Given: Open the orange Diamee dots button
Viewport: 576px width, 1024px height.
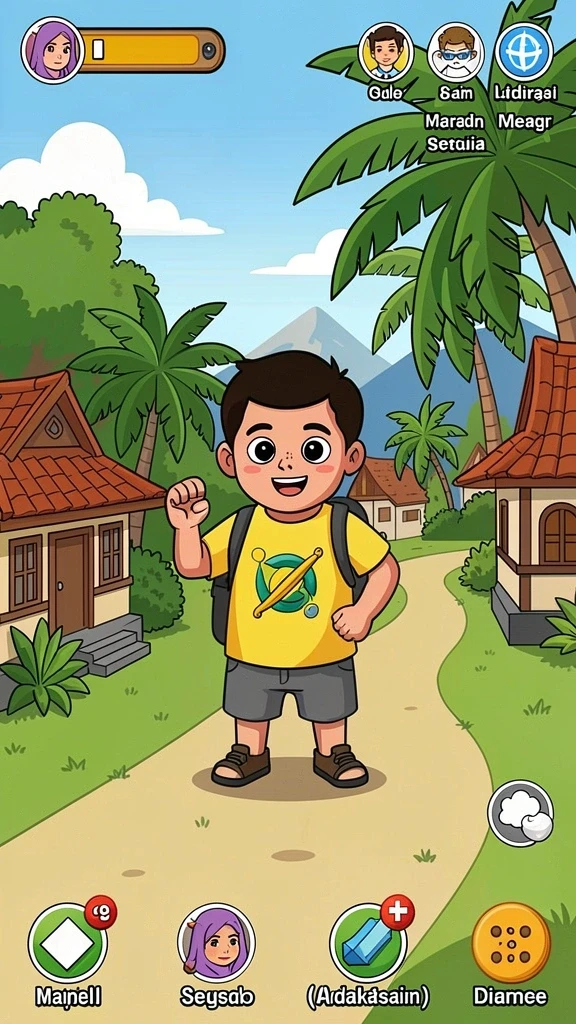Looking at the screenshot, I should (511, 942).
